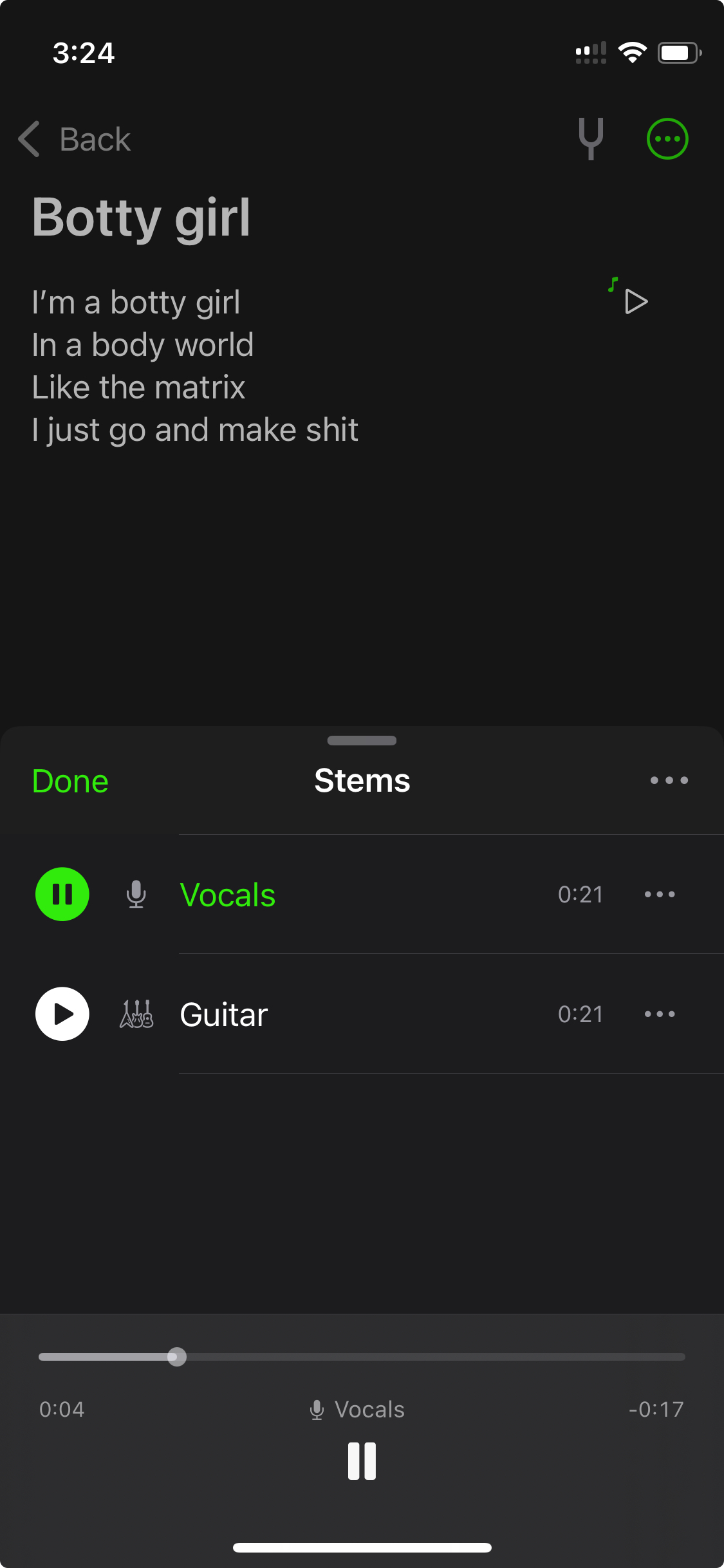
Task: Open the ellipsis menu for the Guitar stem
Action: (659, 1013)
